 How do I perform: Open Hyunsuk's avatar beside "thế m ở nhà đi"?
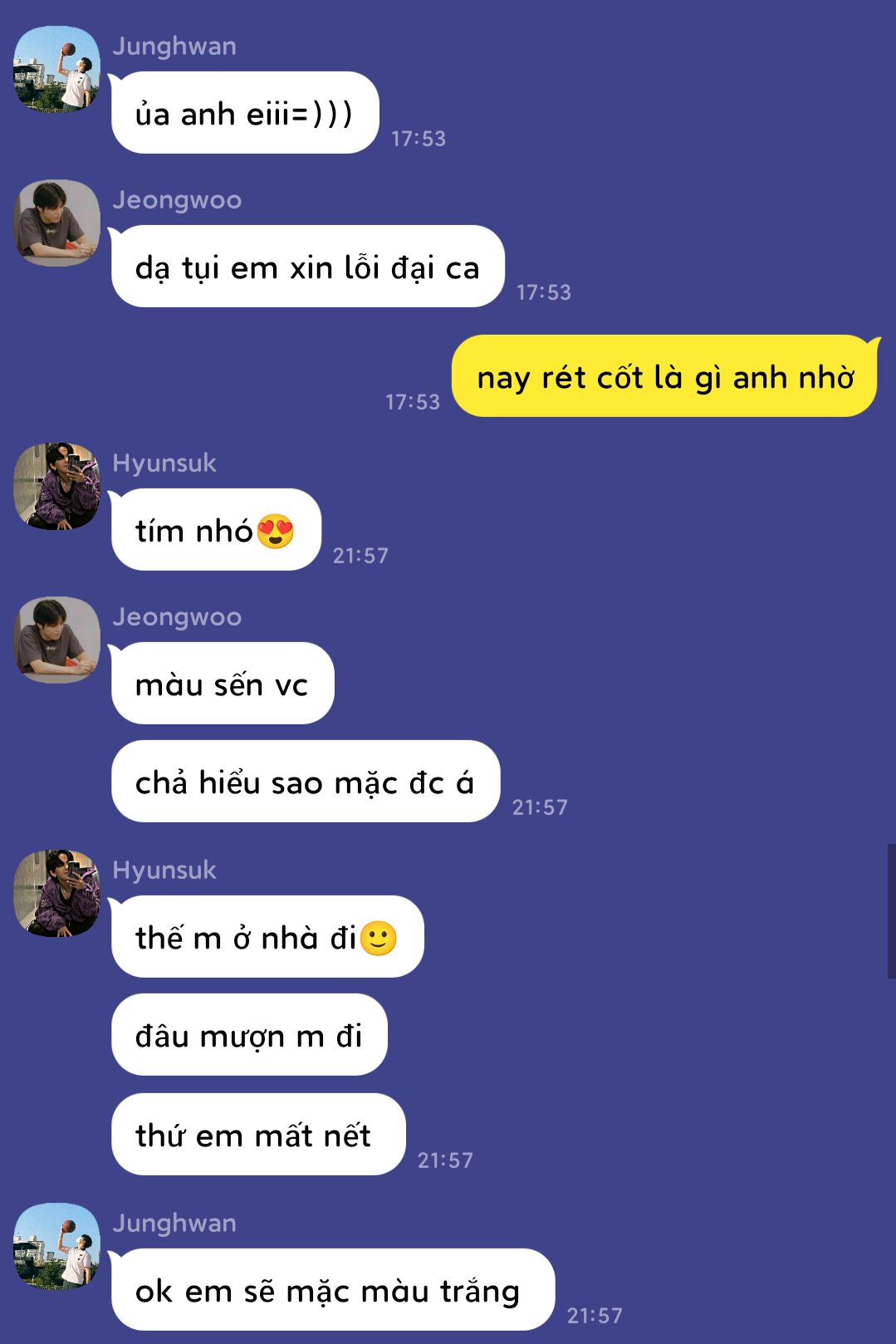pyautogui.click(x=56, y=894)
